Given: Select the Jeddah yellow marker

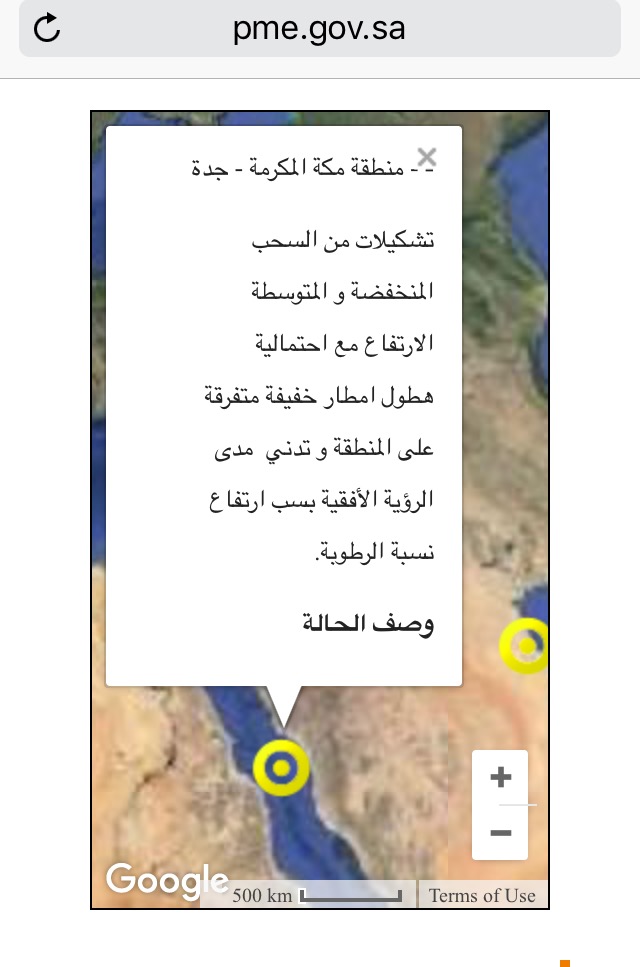Looking at the screenshot, I should tap(281, 768).
